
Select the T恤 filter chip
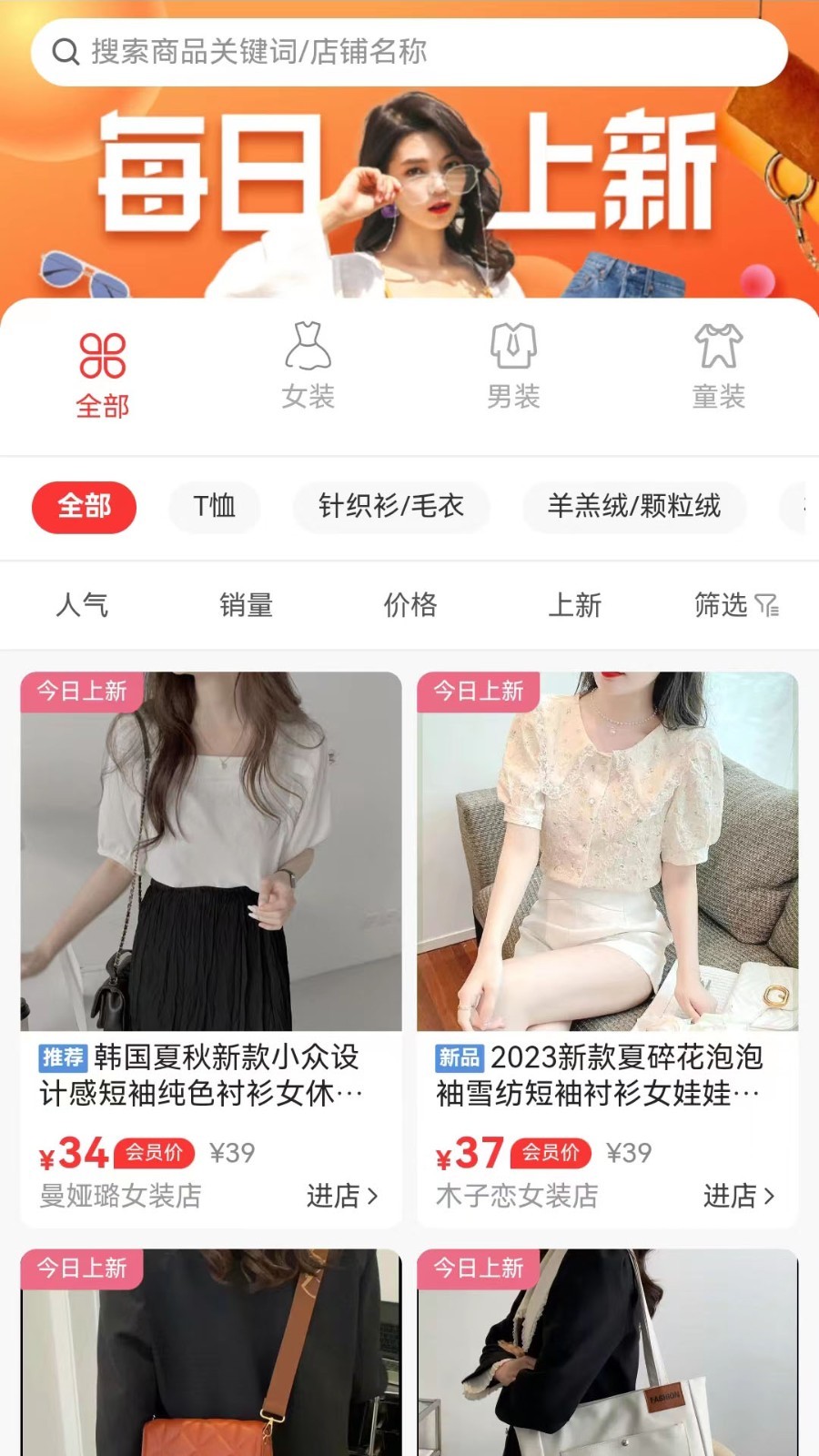tap(214, 508)
